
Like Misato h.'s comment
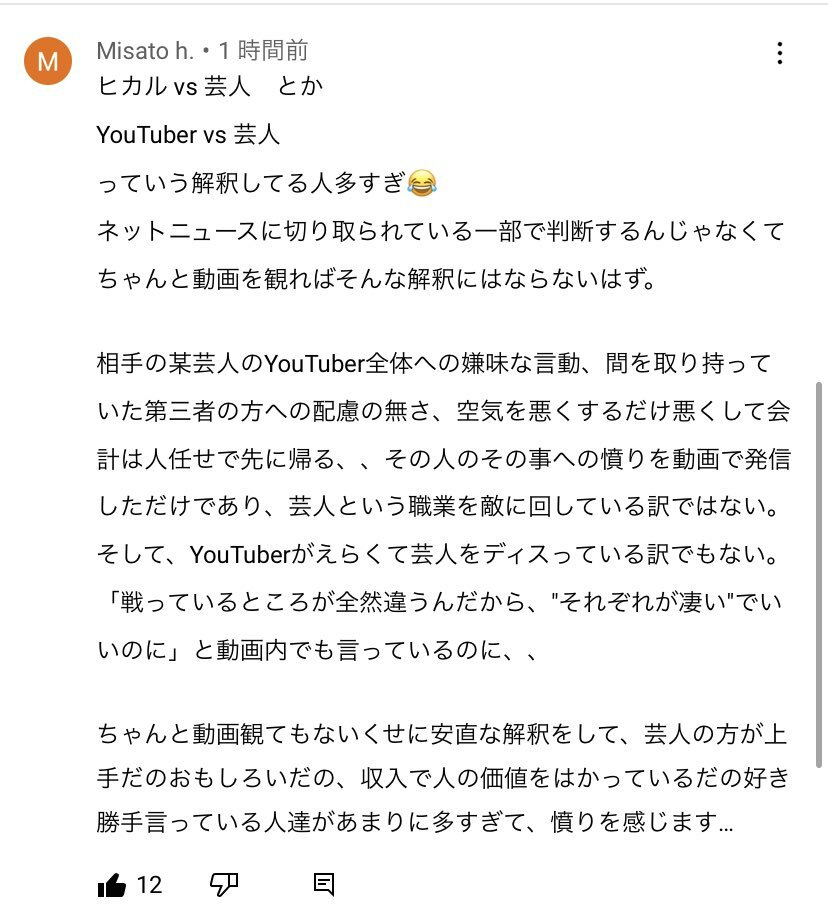pyautogui.click(x=112, y=885)
